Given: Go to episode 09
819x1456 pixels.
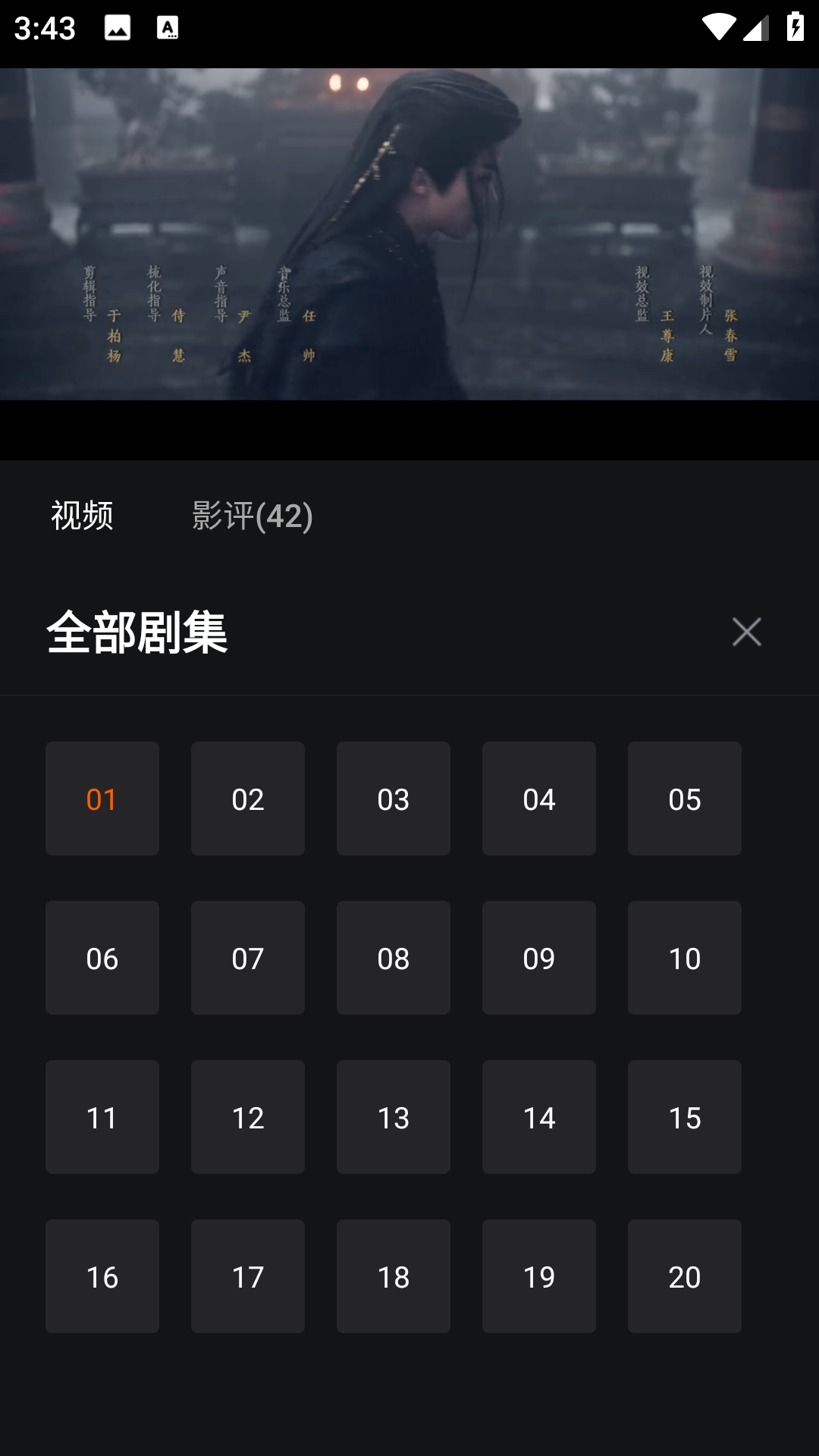Looking at the screenshot, I should tap(539, 958).
